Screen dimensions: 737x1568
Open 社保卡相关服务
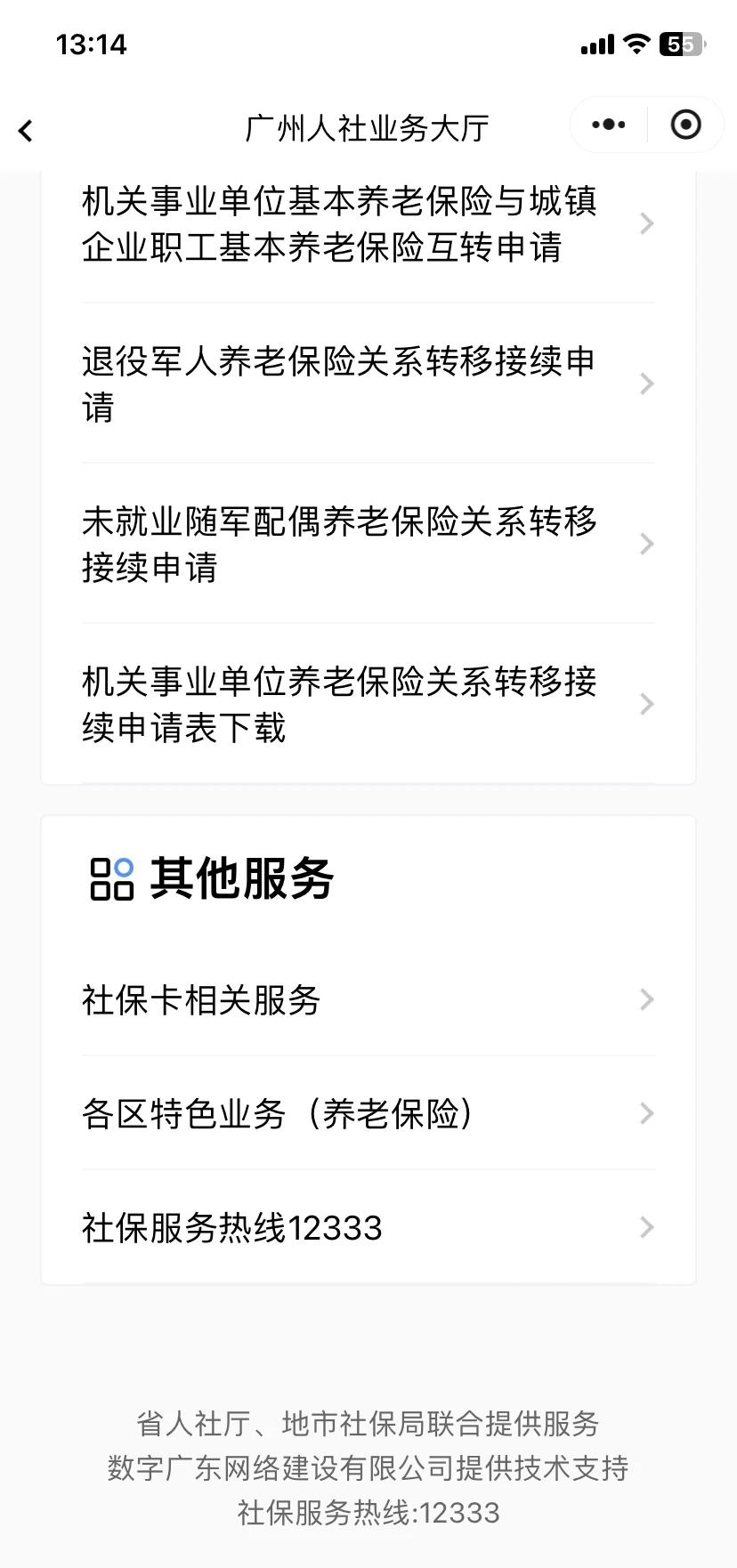click(x=201, y=1000)
